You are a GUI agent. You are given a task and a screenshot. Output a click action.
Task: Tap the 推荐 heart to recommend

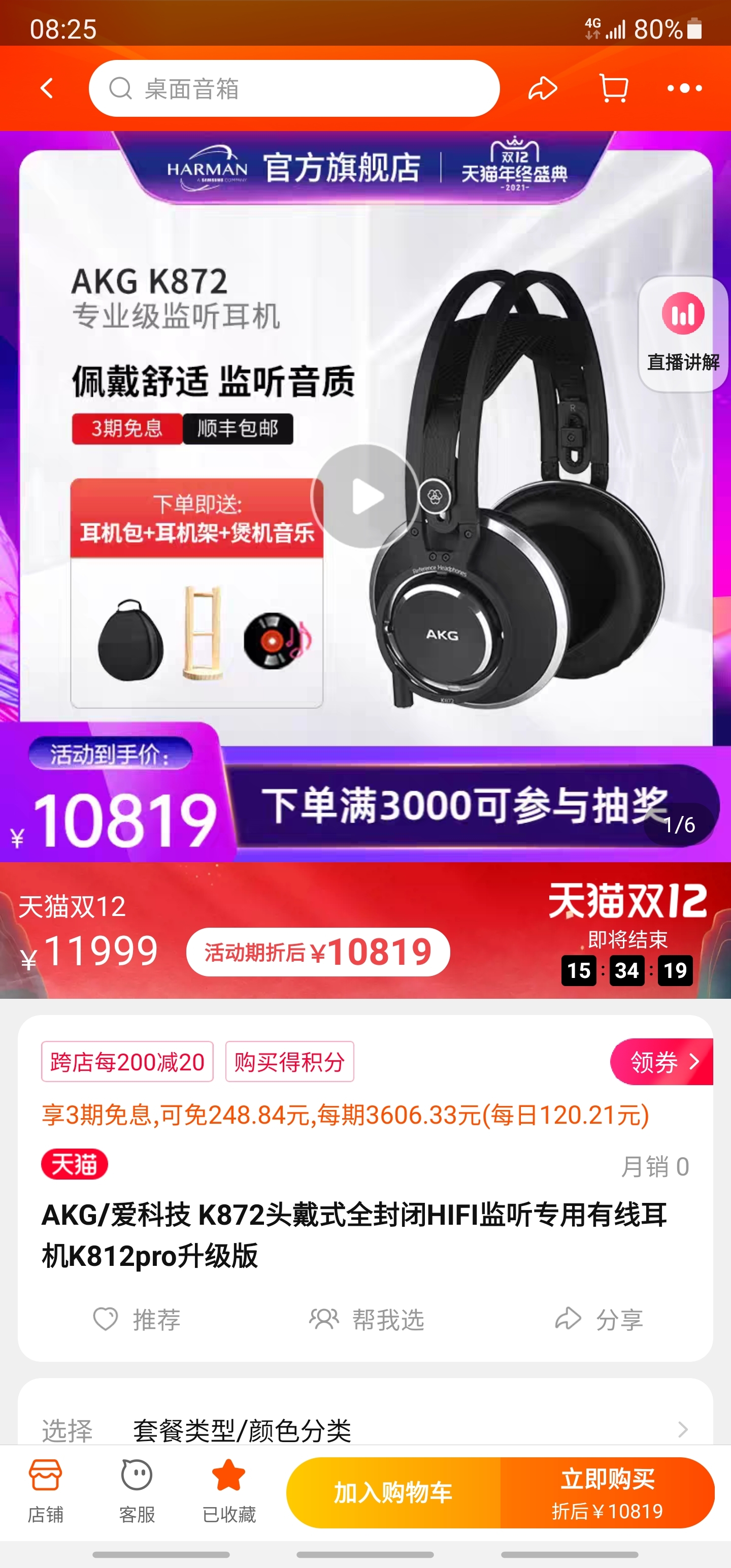click(x=137, y=1319)
